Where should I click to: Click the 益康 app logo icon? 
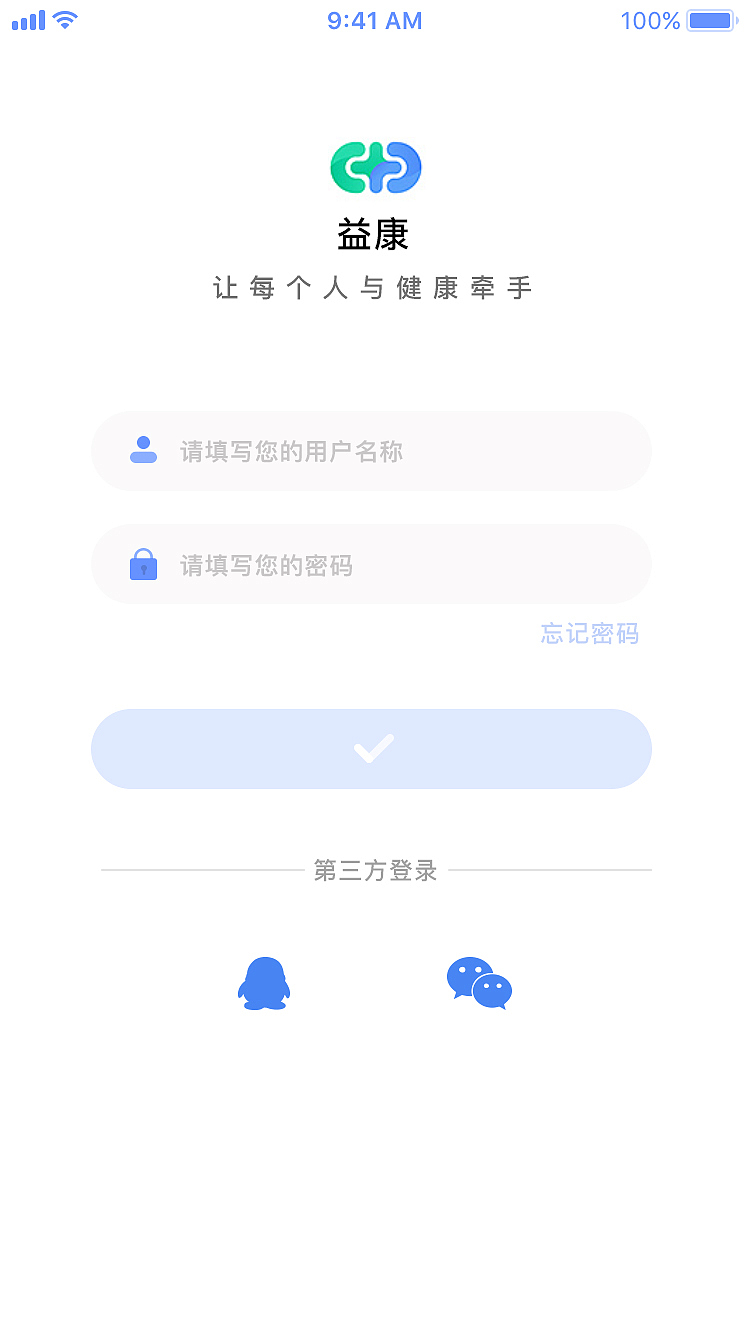[x=375, y=166]
